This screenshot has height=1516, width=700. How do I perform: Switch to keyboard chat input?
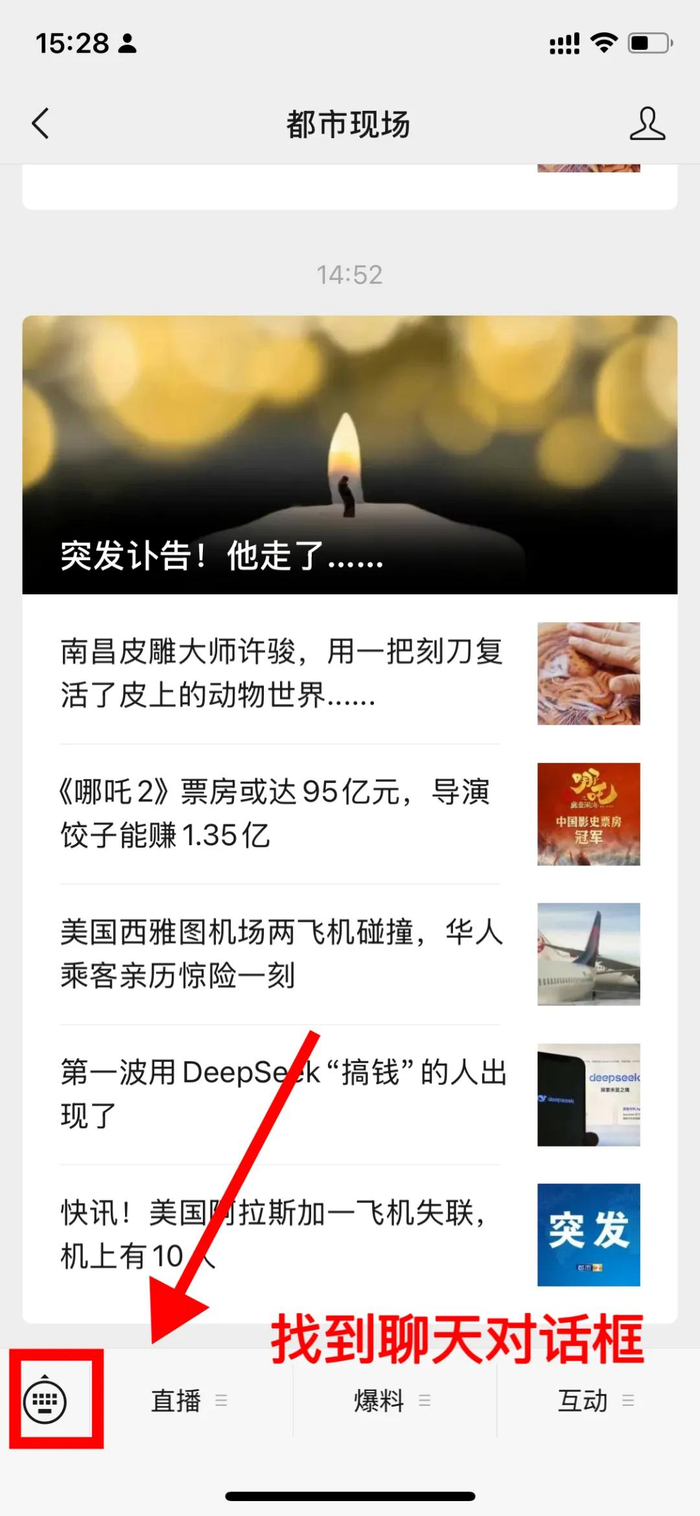[45, 1400]
